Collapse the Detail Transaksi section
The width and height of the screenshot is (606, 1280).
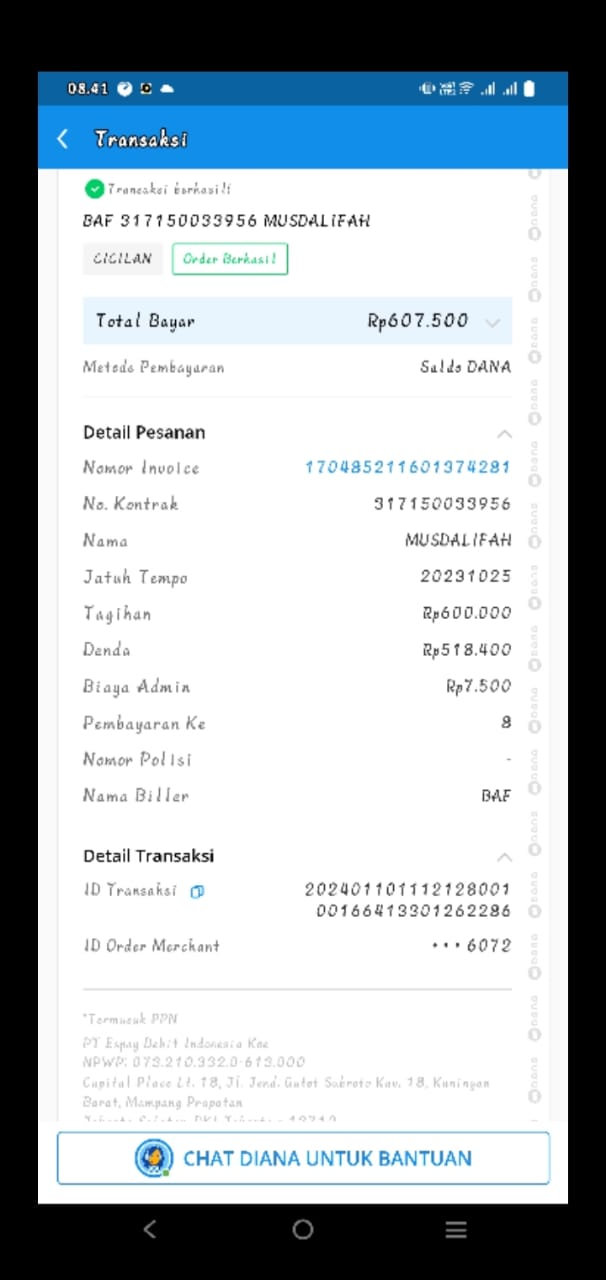click(504, 856)
